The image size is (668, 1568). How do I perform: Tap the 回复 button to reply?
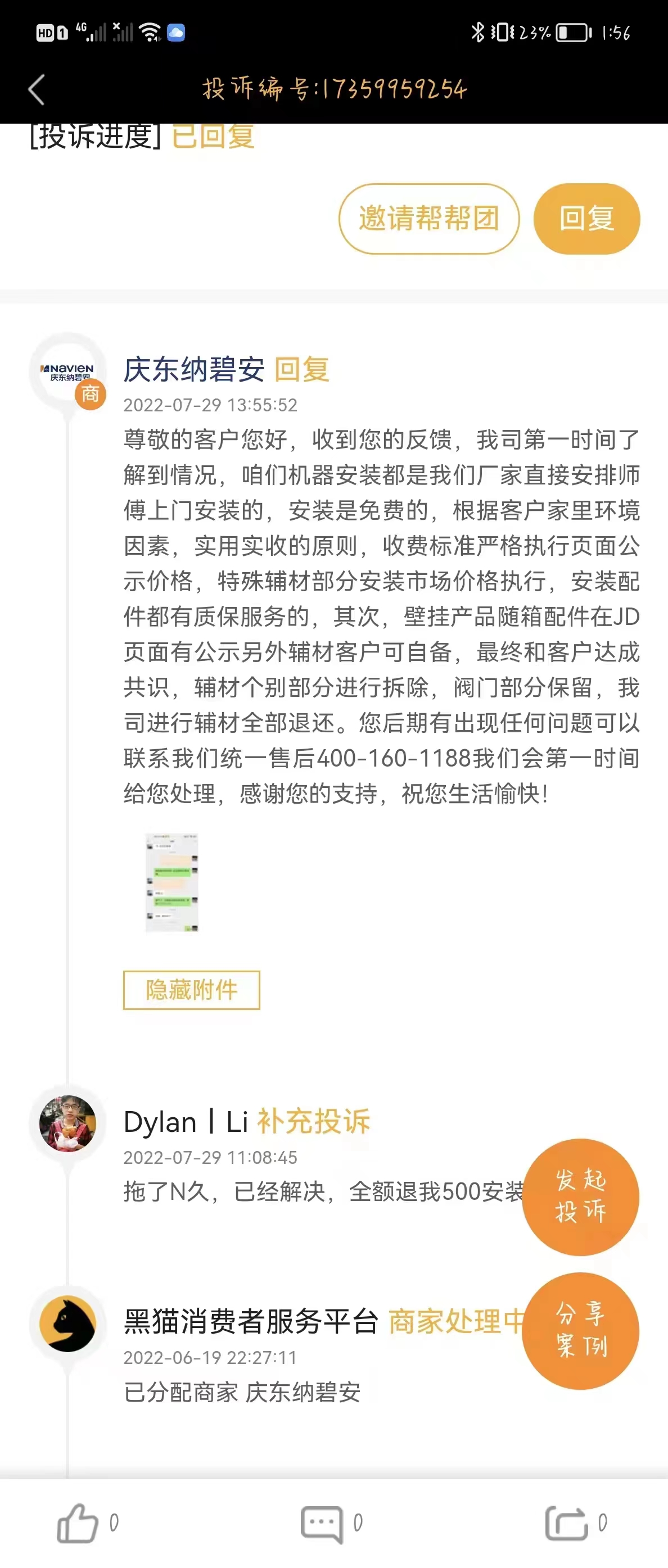586,219
